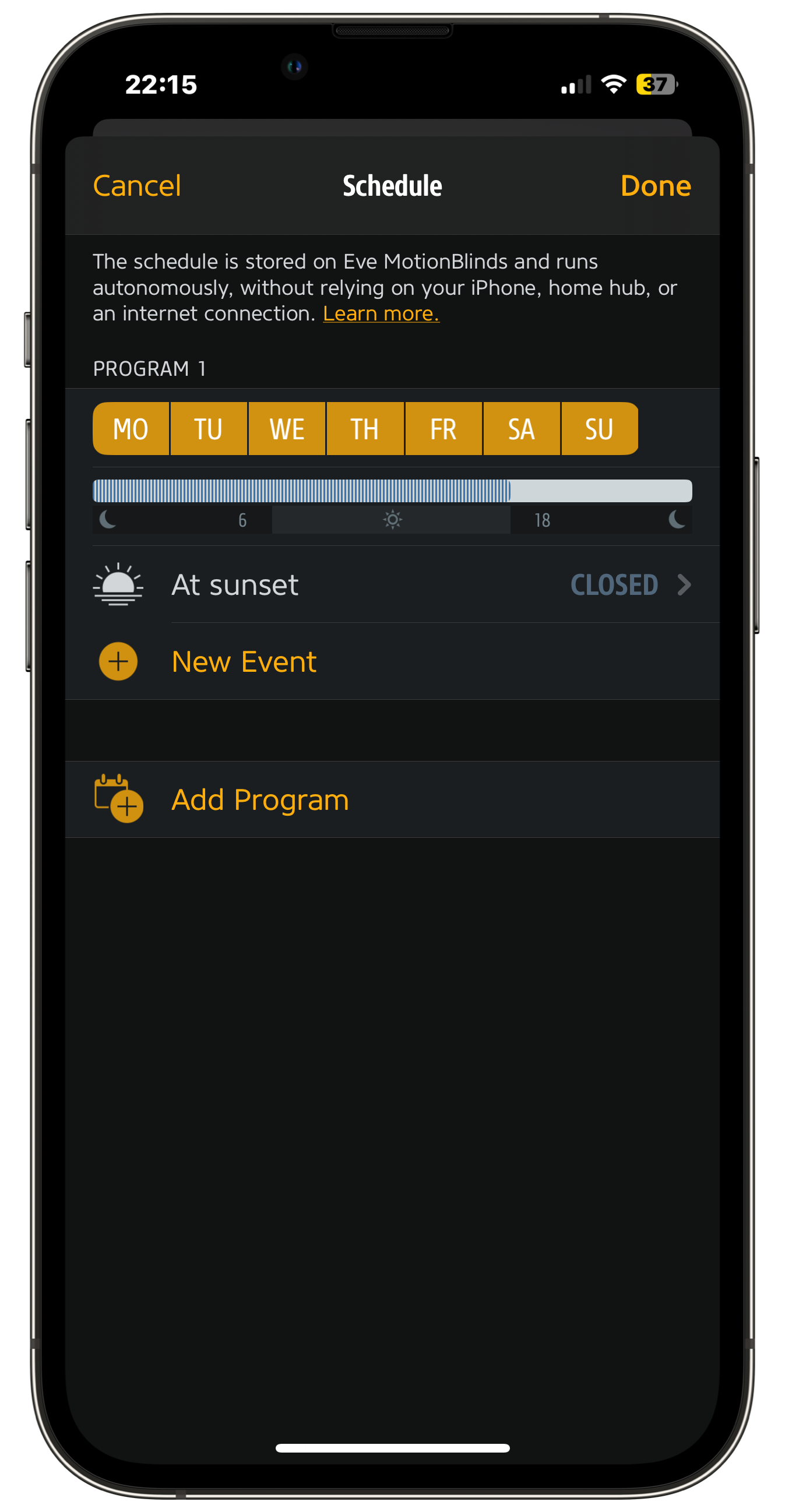Screen dimensions: 785x1512
Task: Cancel the schedule editing
Action: 137,186
